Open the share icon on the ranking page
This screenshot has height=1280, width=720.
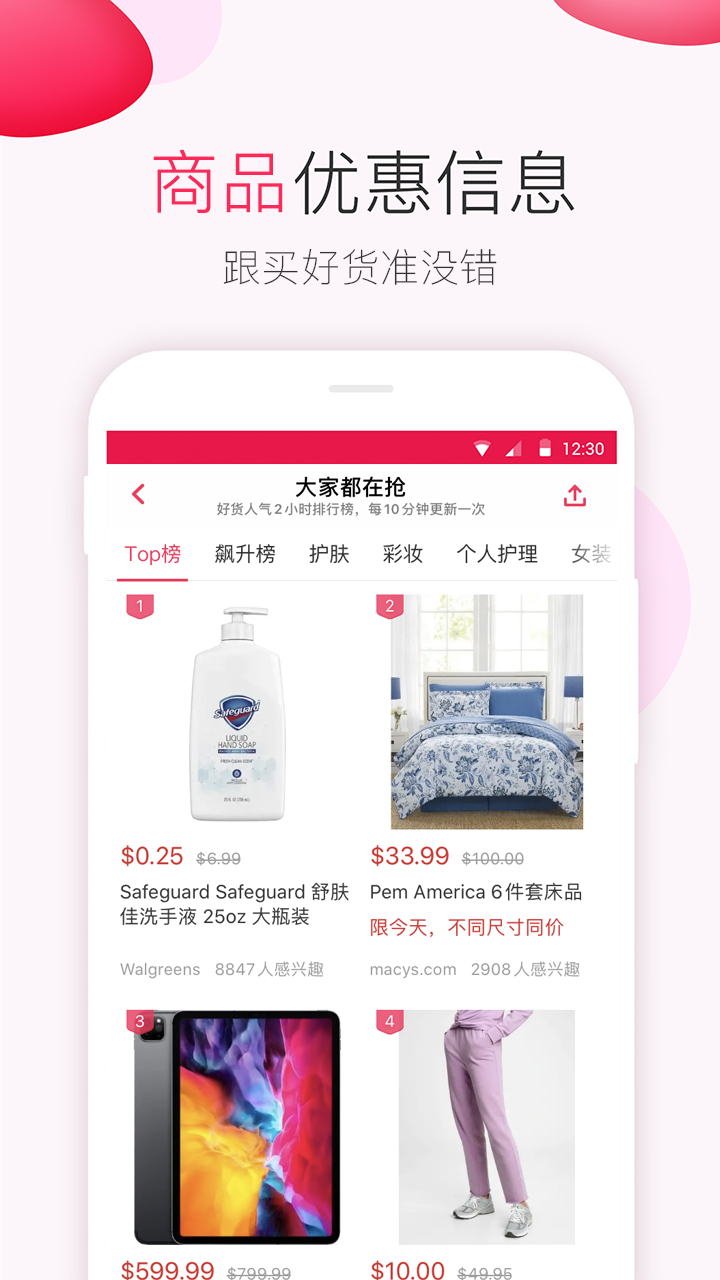(574, 494)
